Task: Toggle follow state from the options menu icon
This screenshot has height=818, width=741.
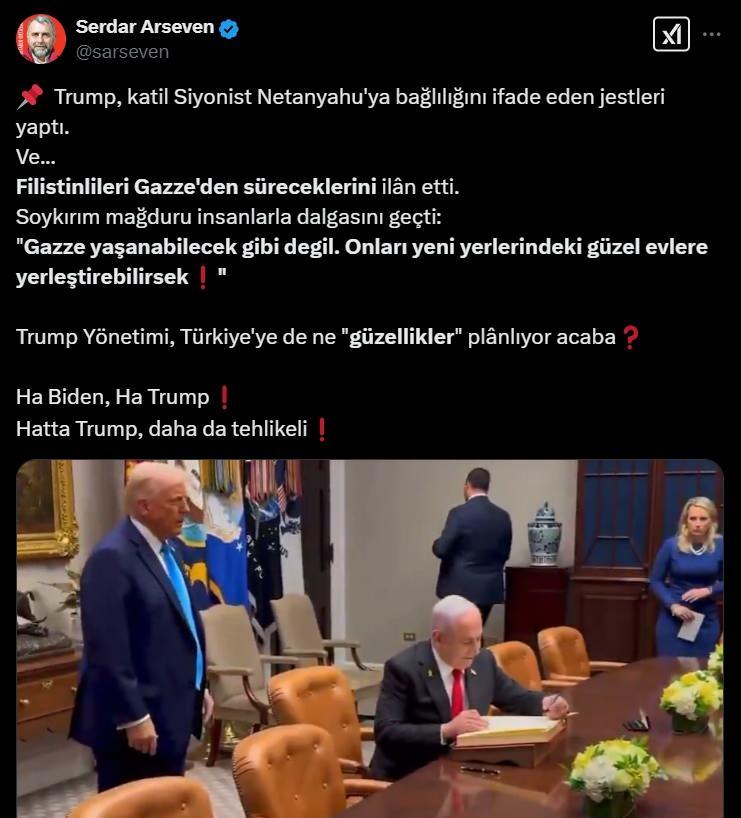Action: [712, 33]
